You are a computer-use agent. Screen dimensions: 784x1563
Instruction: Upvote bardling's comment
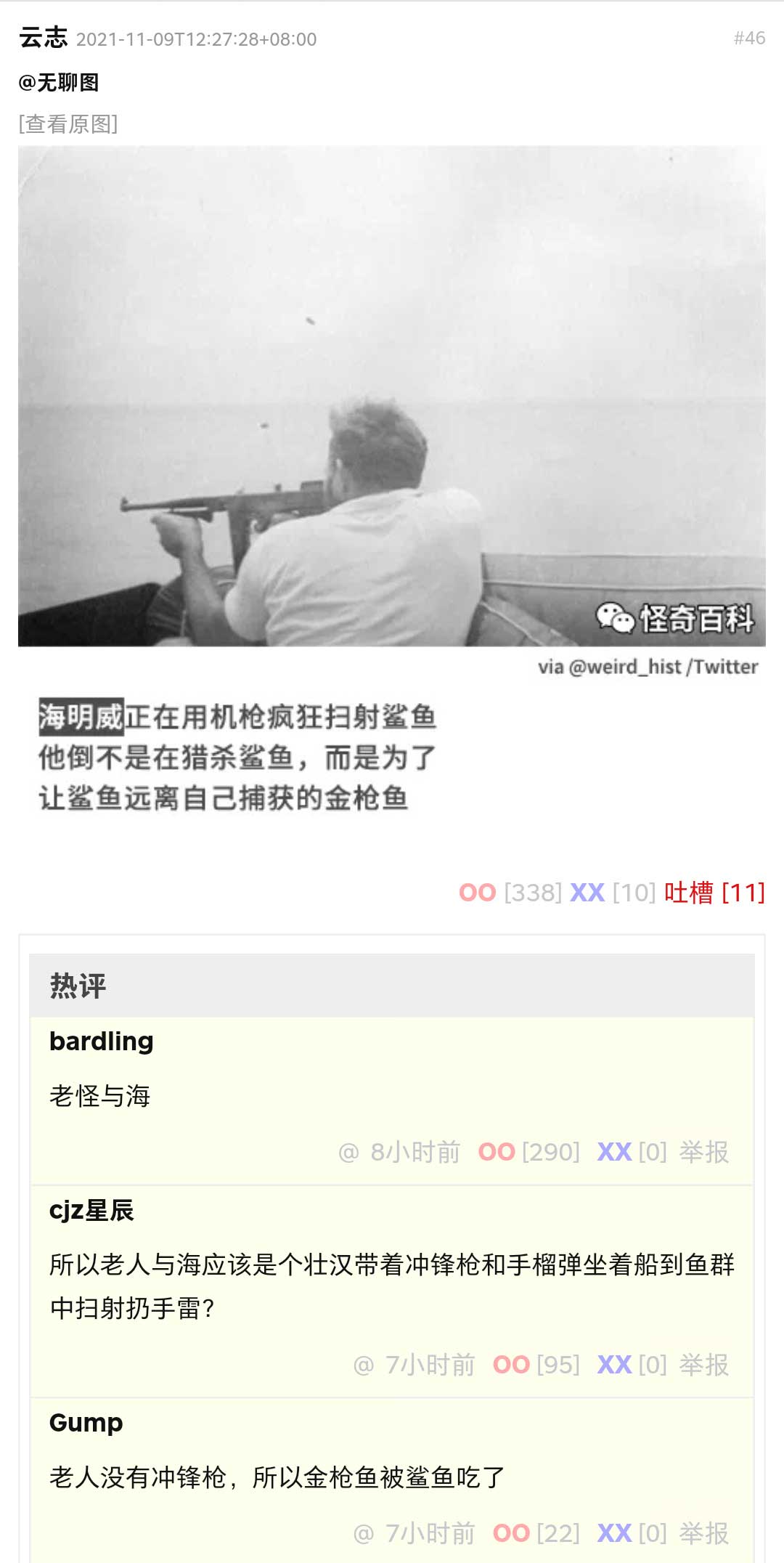[x=497, y=1153]
